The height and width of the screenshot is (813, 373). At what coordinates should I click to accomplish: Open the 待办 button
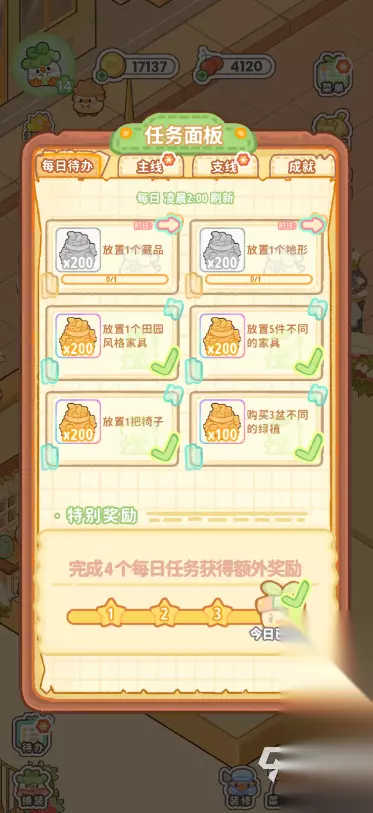31,737
